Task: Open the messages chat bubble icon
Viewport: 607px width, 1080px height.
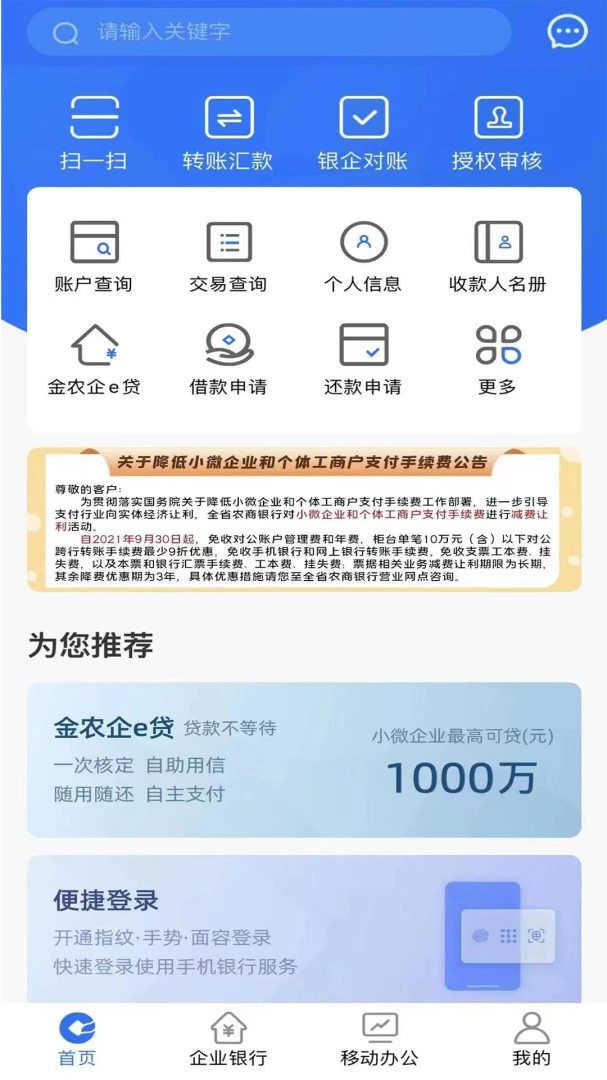Action: 567,32
